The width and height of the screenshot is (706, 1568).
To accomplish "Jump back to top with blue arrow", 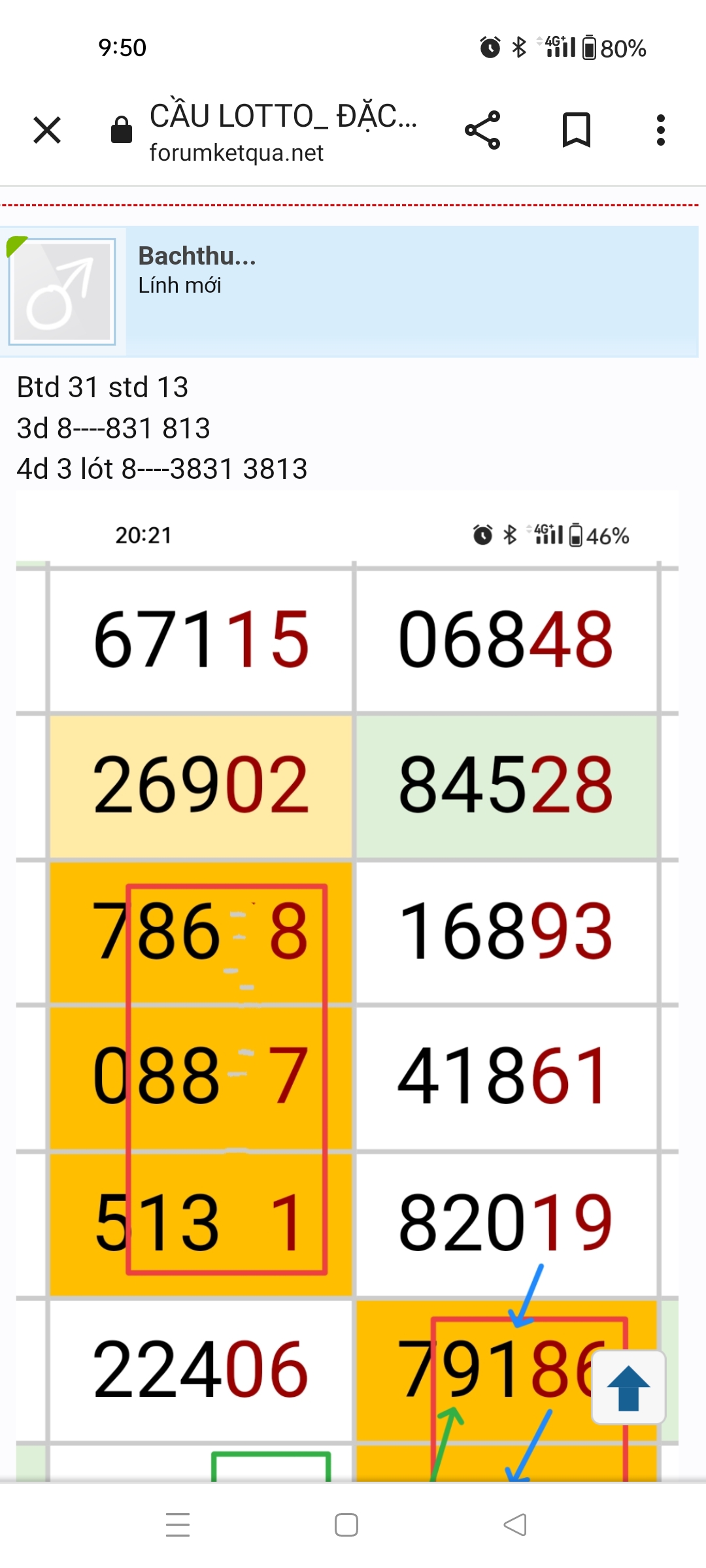I will [628, 1388].
